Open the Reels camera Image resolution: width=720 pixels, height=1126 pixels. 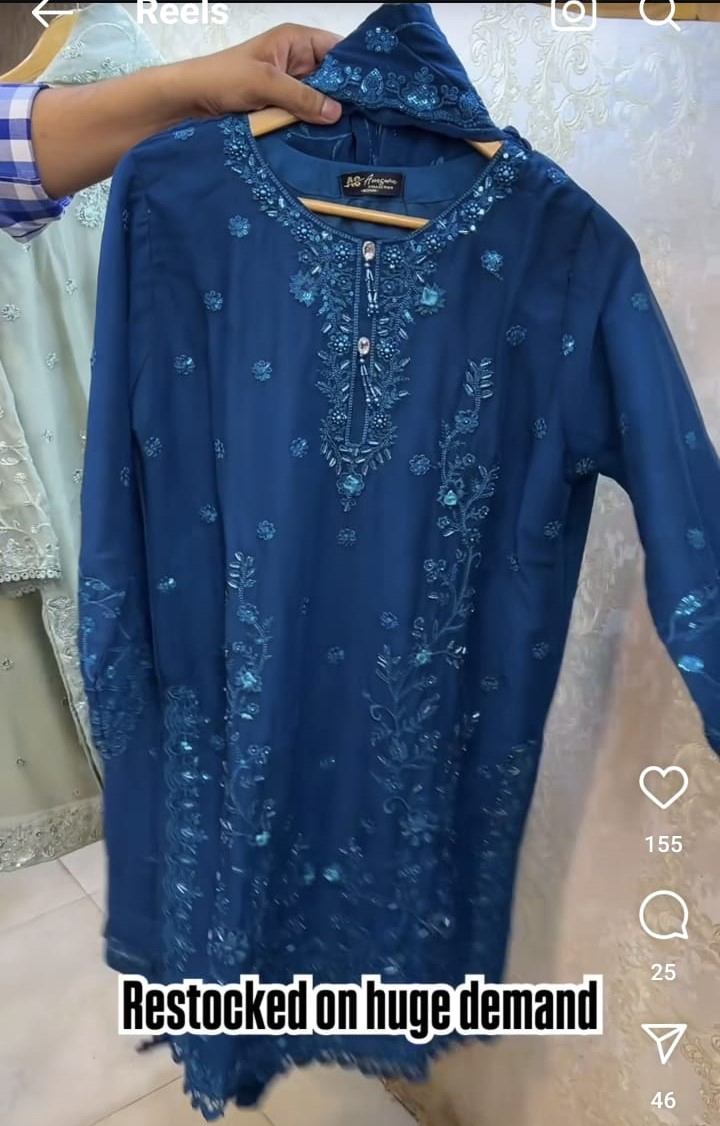click(573, 12)
